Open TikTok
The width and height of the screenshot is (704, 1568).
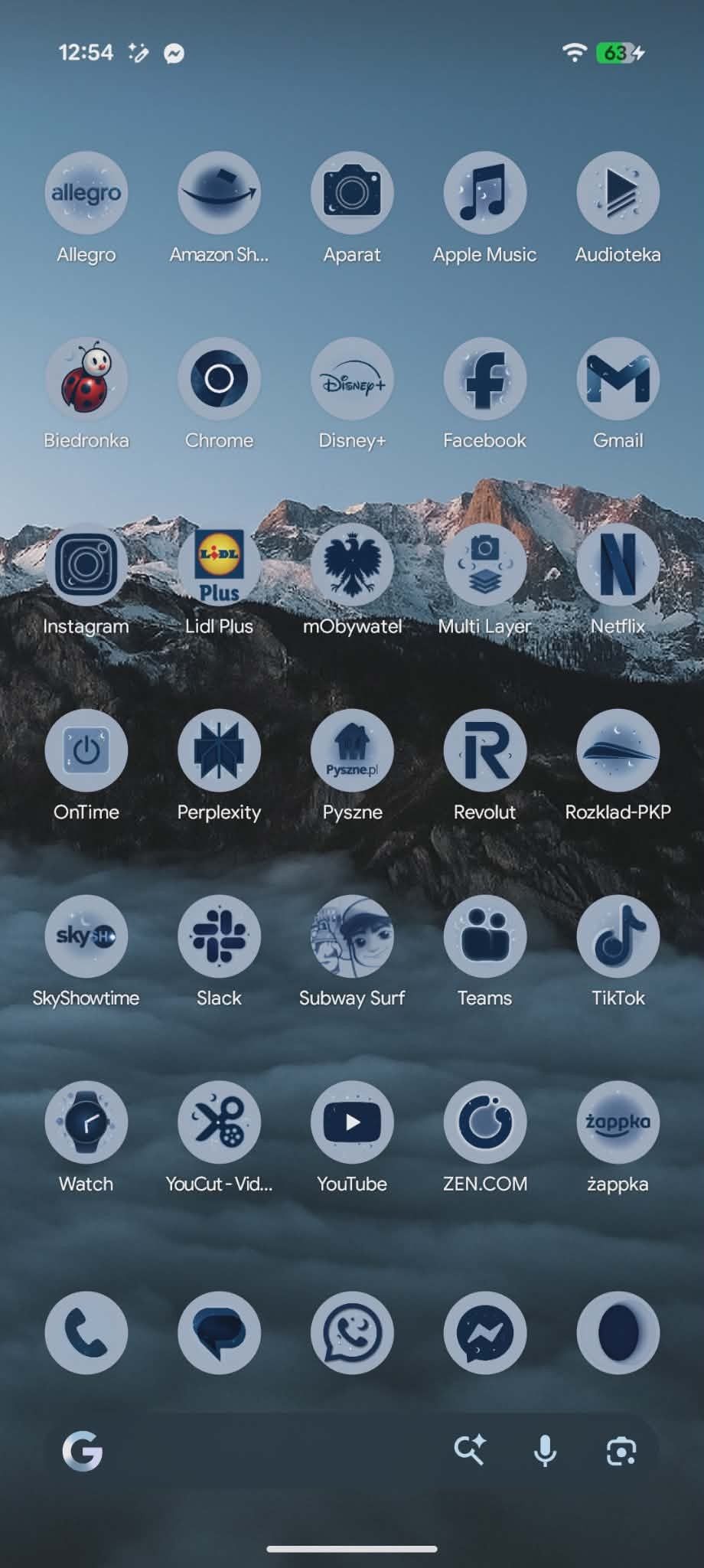pyautogui.click(x=618, y=936)
